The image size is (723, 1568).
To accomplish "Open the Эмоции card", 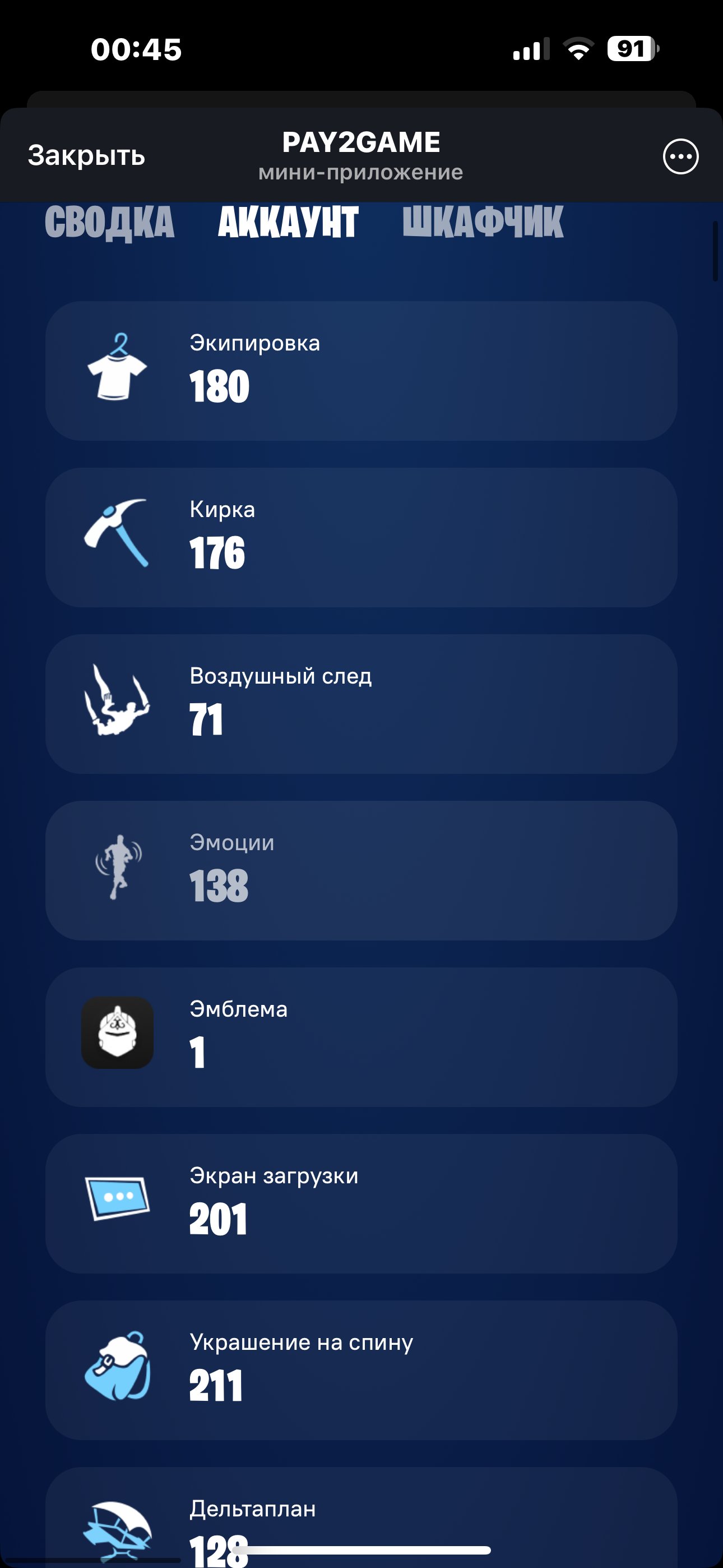I will (x=361, y=870).
